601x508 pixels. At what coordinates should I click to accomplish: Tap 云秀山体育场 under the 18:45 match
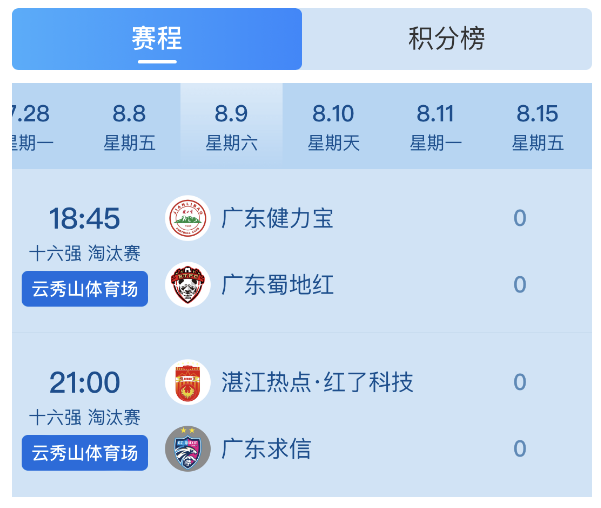(85, 289)
